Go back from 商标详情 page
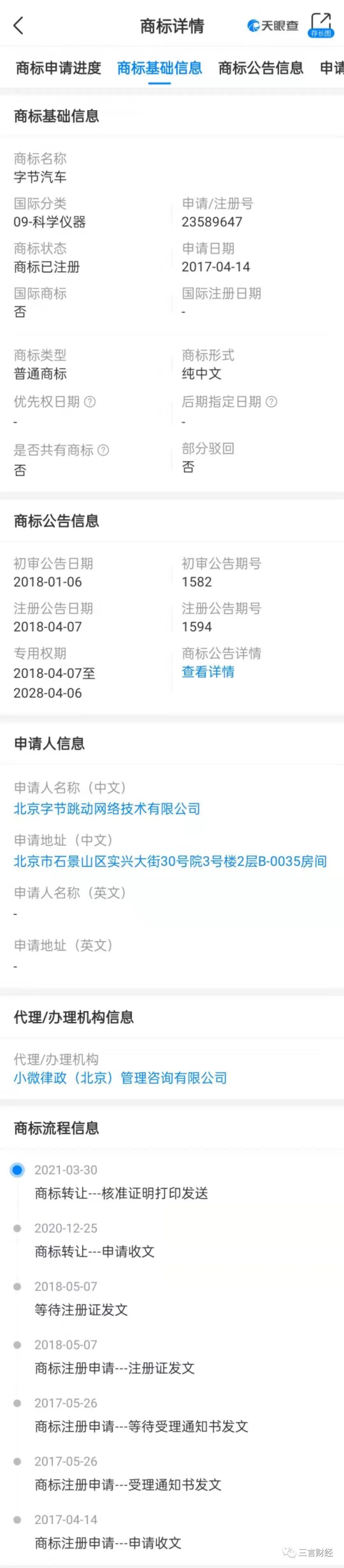 click(18, 25)
